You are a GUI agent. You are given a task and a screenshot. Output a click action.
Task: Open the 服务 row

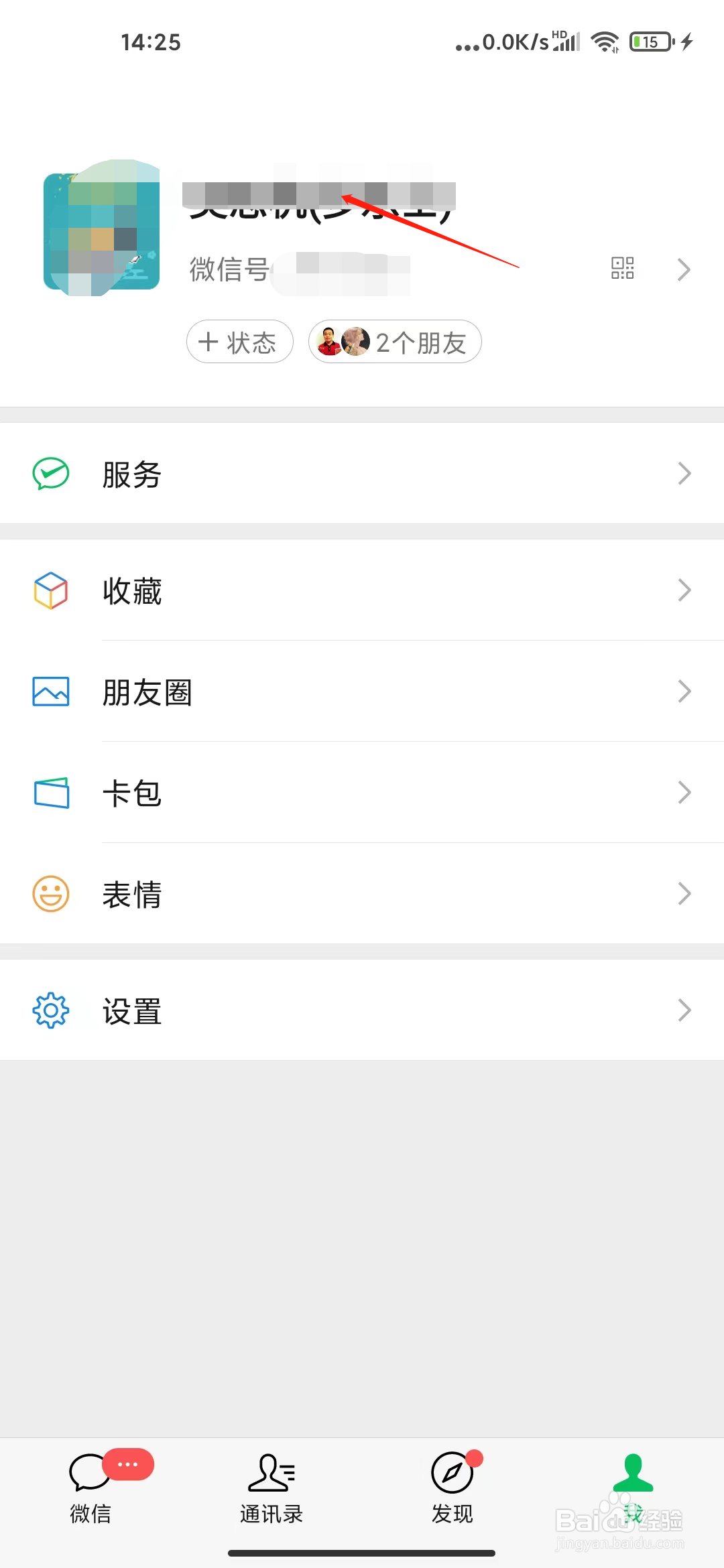[x=362, y=473]
